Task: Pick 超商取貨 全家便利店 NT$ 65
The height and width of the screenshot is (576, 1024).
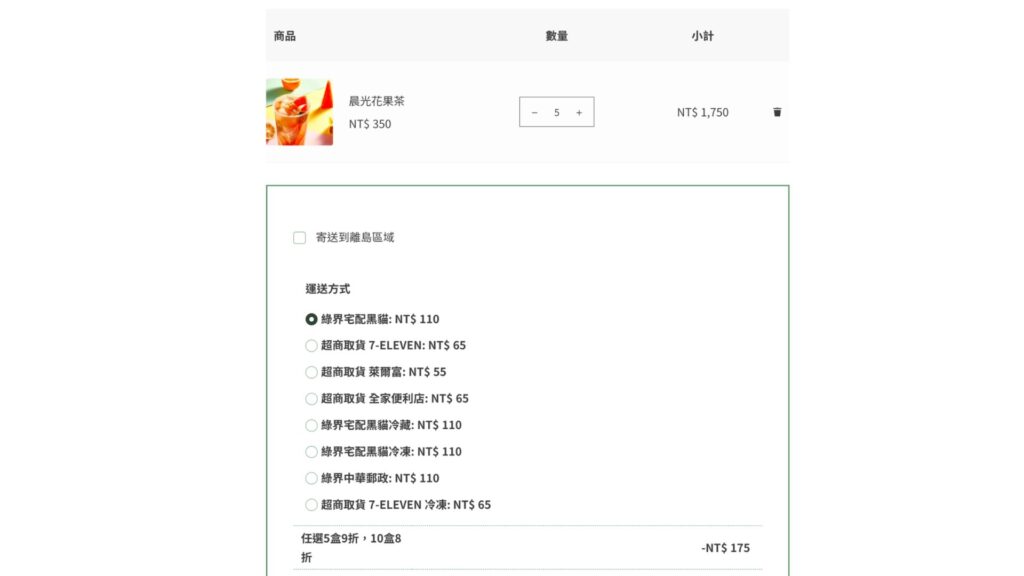Action: click(311, 399)
